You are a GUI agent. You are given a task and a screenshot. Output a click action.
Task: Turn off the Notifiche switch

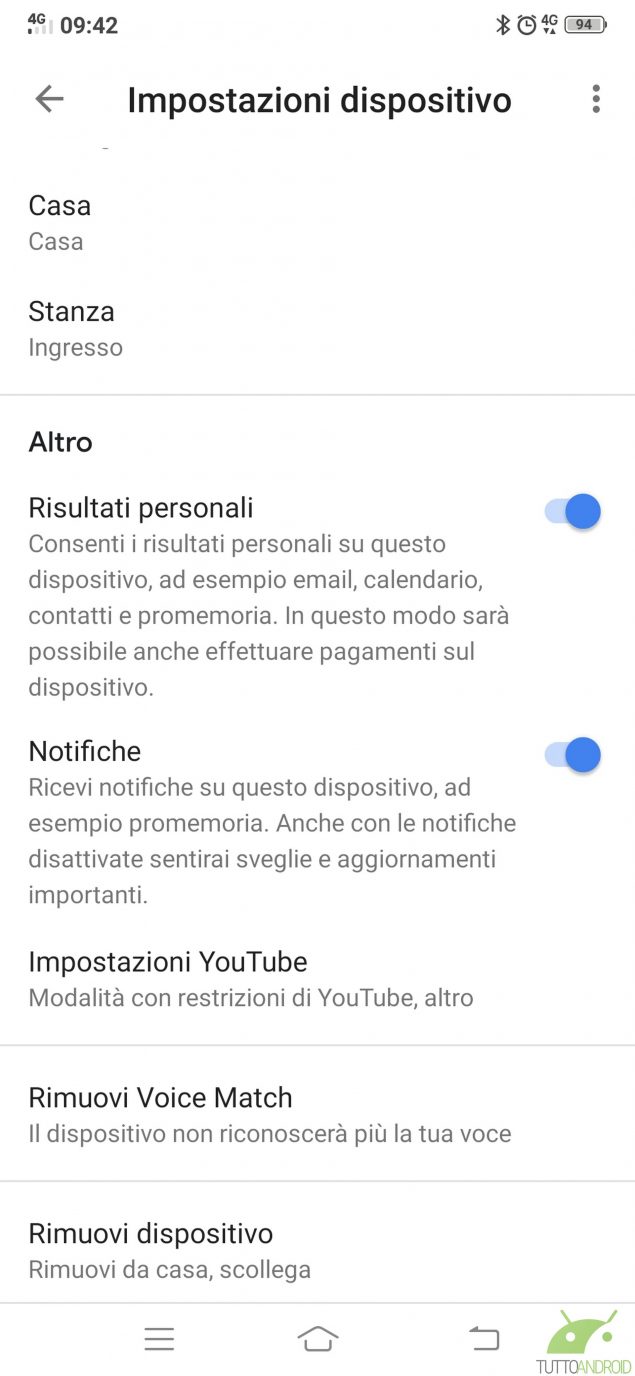[x=573, y=755]
